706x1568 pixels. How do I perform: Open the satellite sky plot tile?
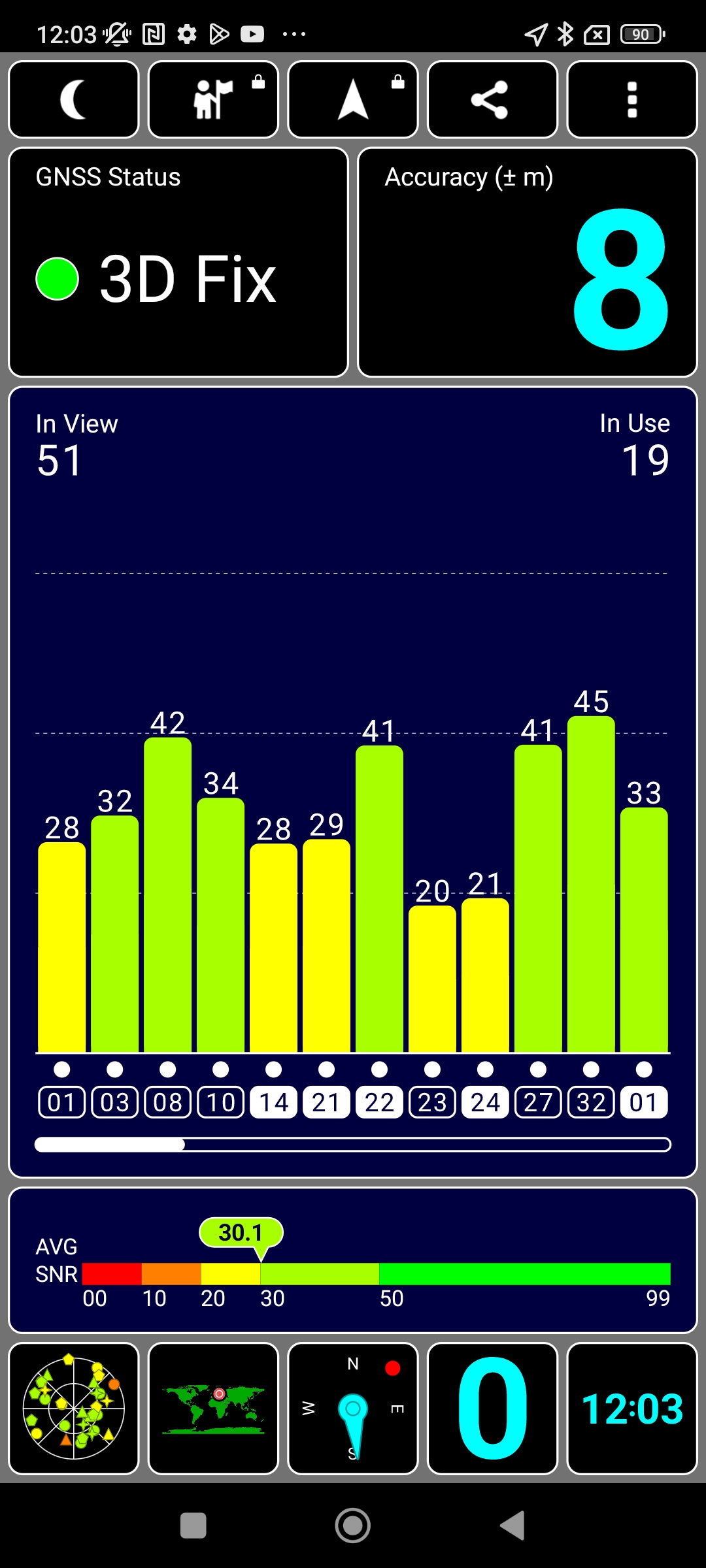(x=74, y=1408)
